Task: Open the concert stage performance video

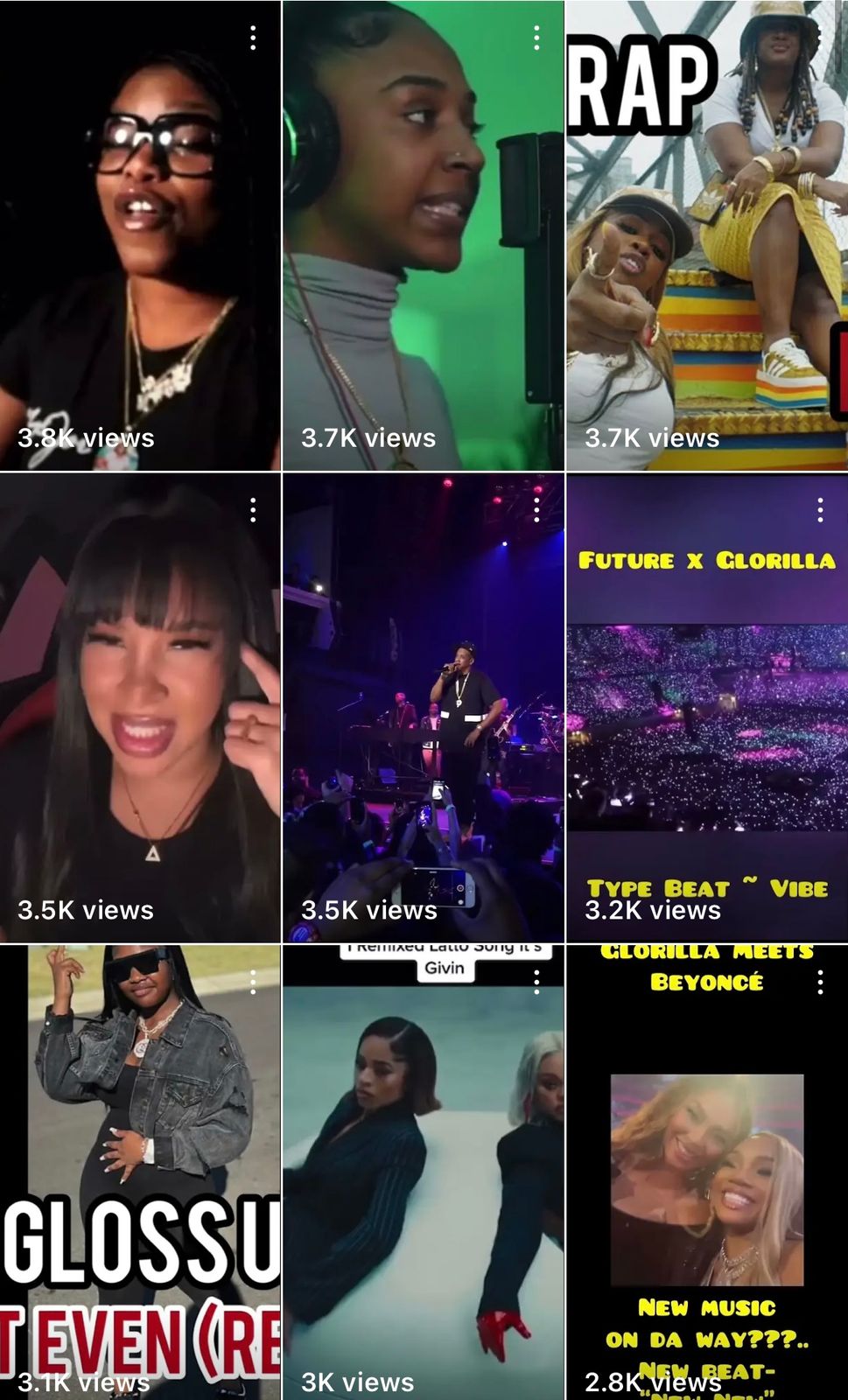Action: click(424, 708)
